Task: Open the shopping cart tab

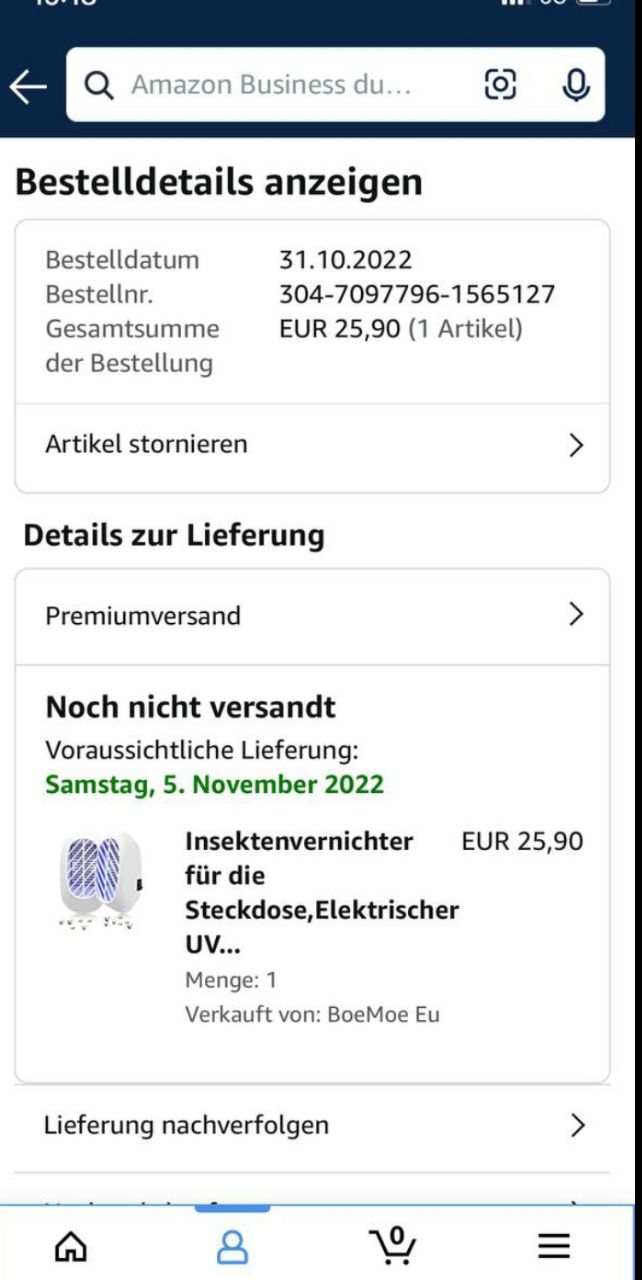Action: pos(394,1244)
